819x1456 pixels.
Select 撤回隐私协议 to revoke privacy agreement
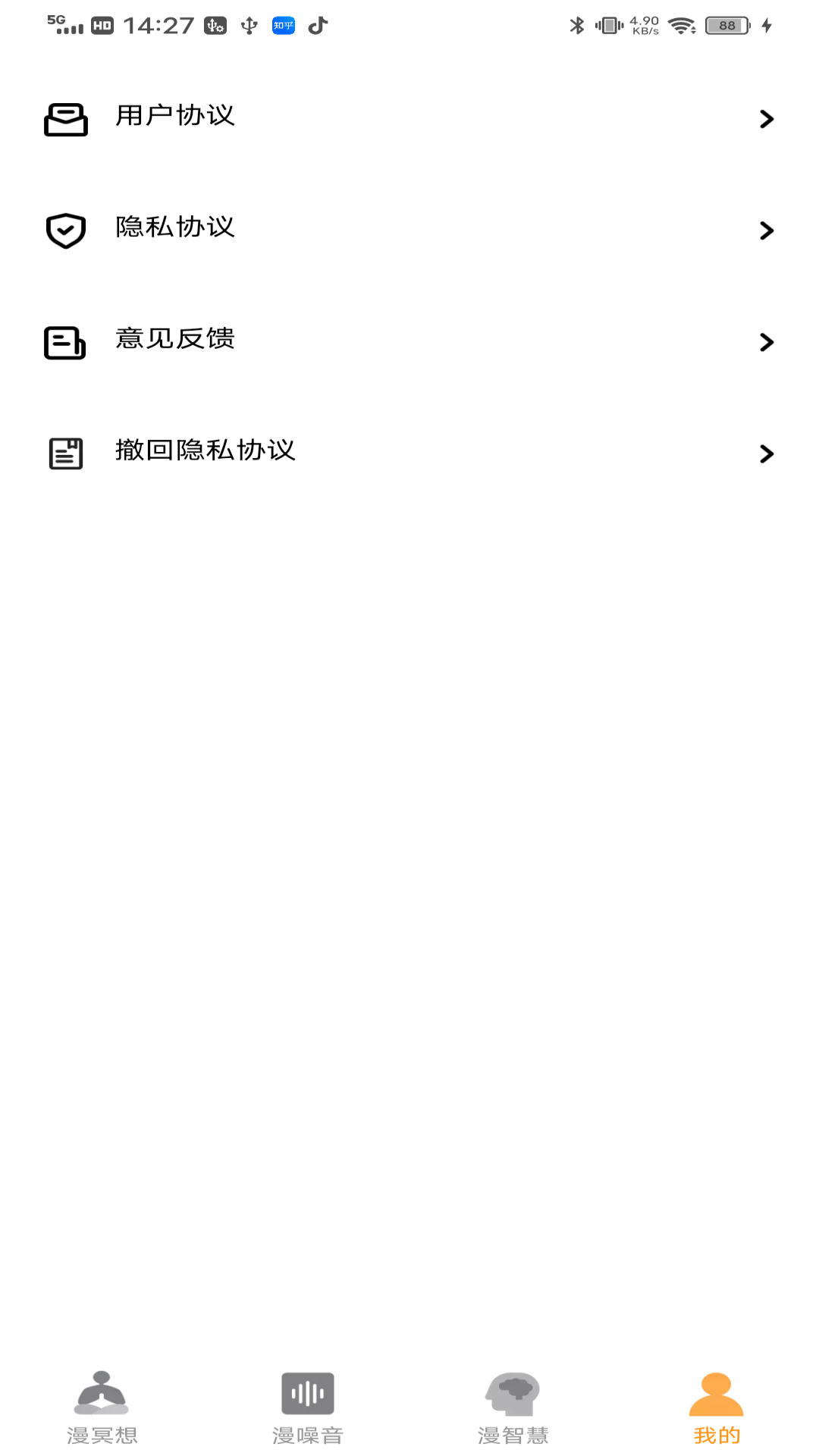[409, 453]
